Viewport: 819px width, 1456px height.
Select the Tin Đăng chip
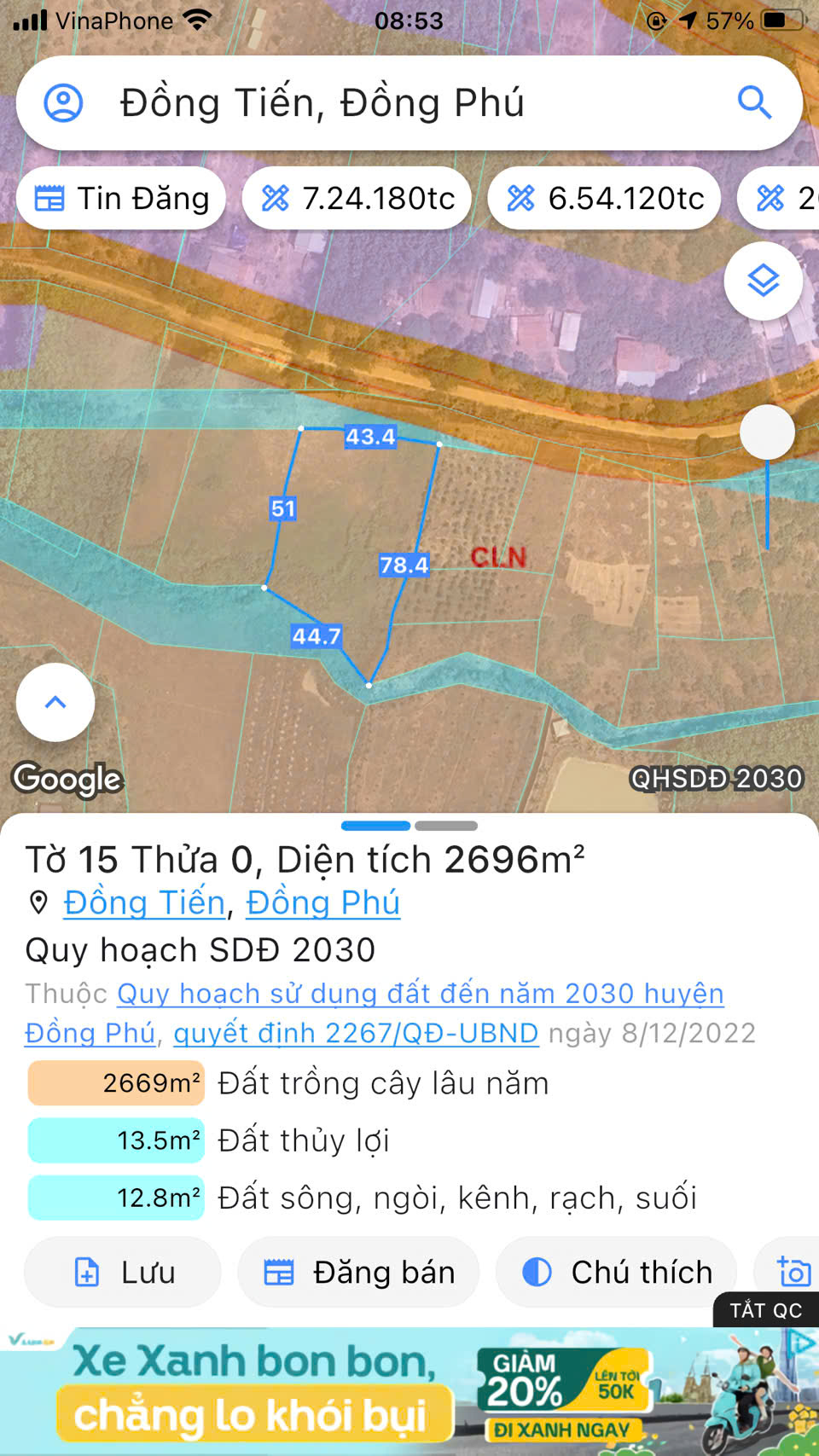tap(121, 199)
